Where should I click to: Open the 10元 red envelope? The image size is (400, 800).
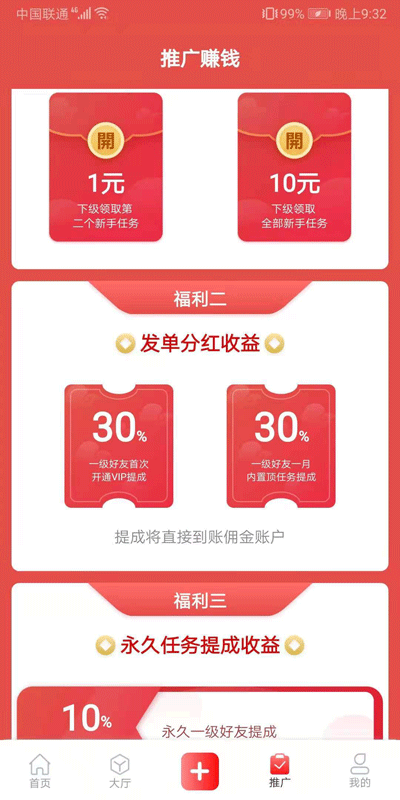coord(294,167)
